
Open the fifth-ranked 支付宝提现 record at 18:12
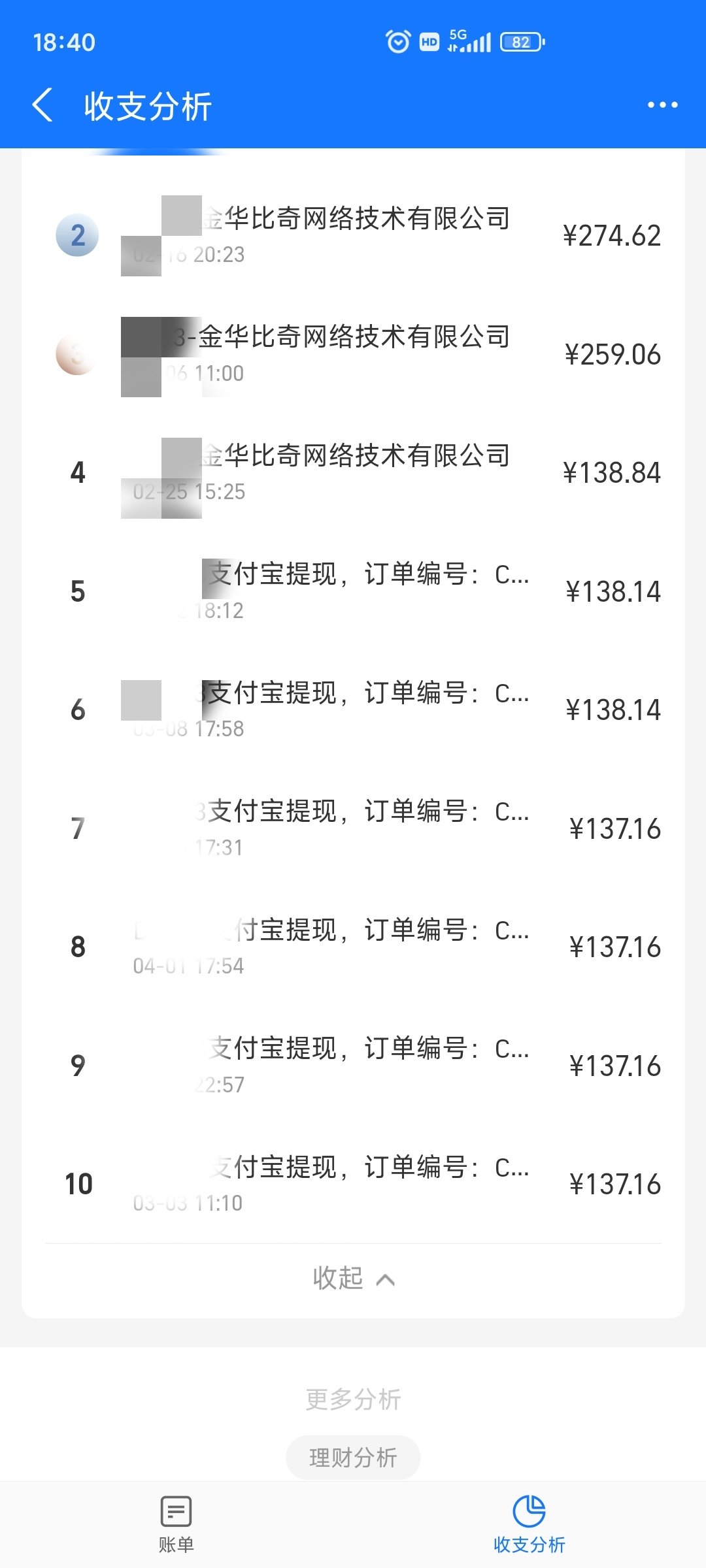tap(353, 591)
